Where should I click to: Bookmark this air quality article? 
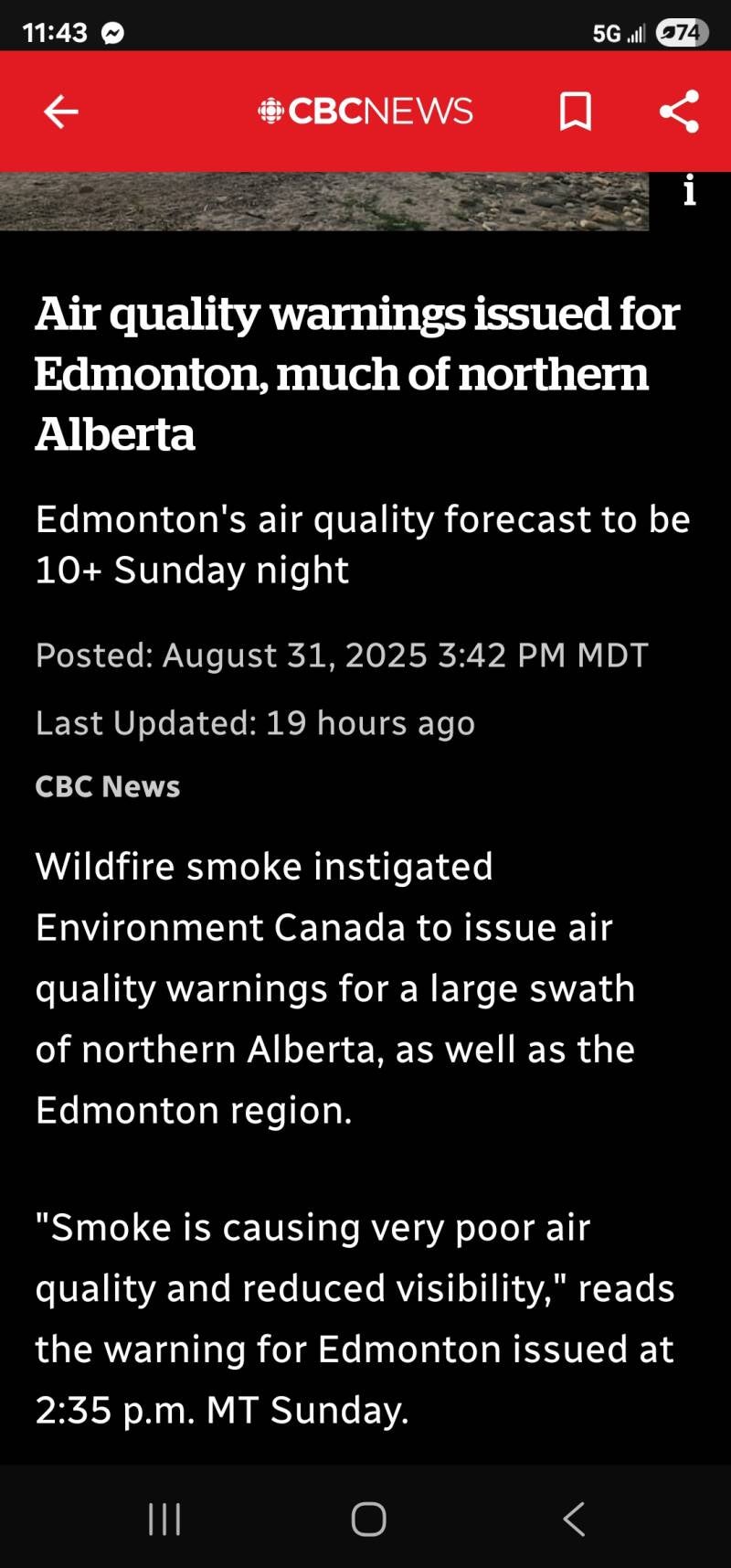(575, 112)
